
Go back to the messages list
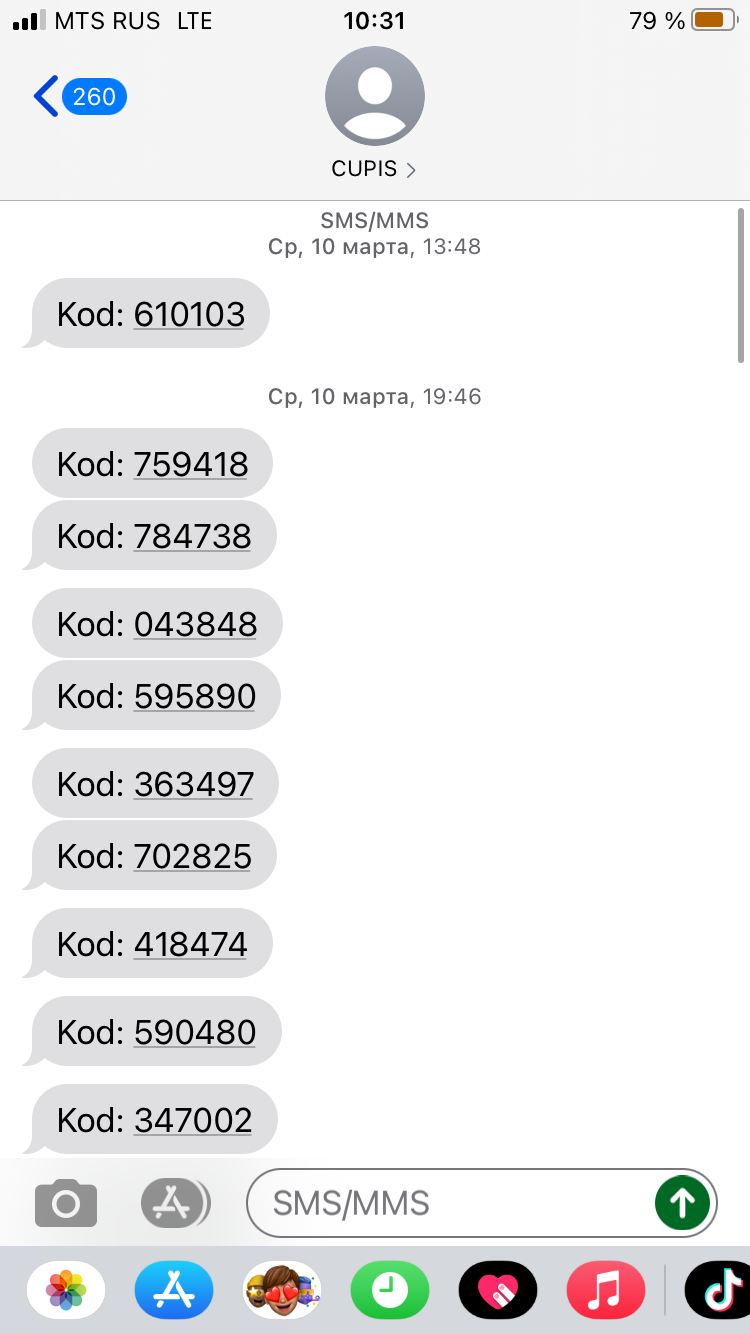coord(78,97)
